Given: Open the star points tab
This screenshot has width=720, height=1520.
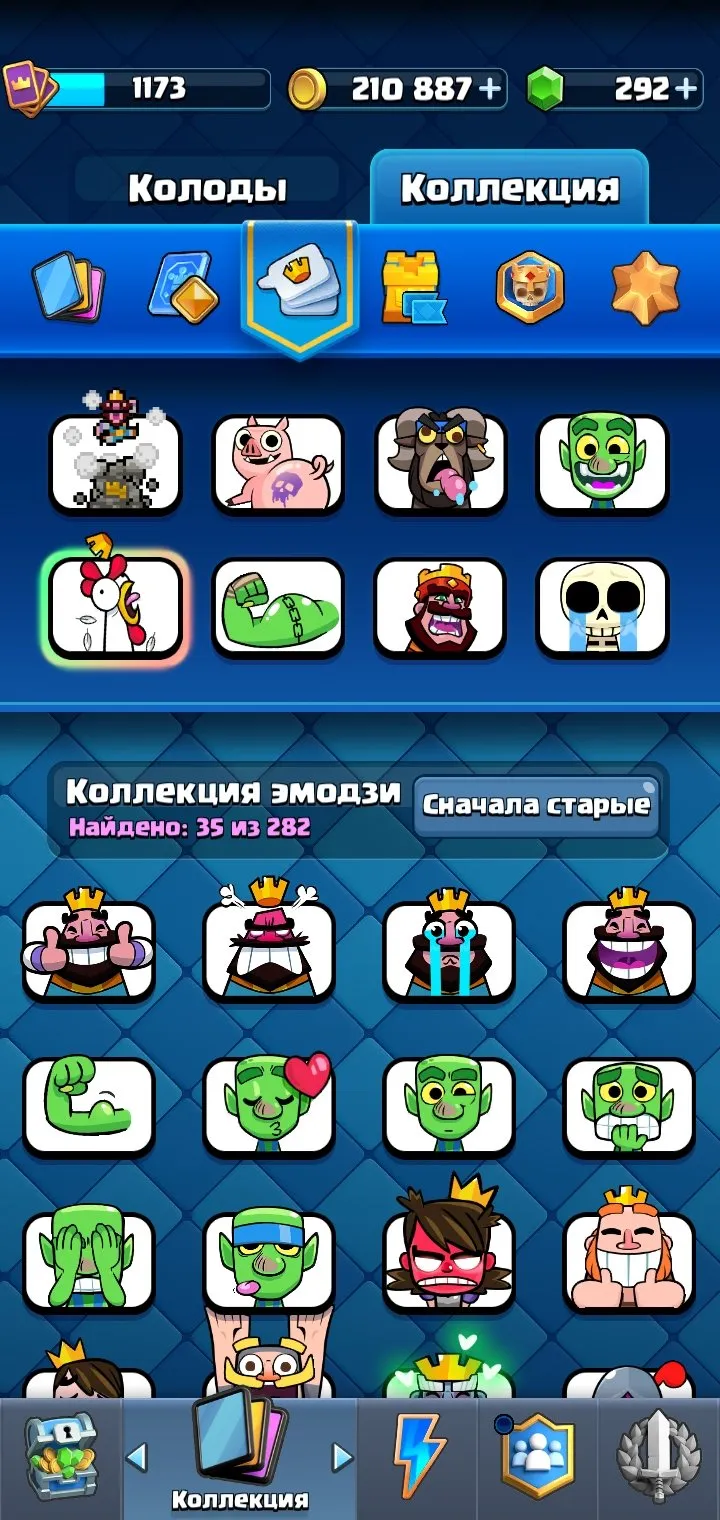Looking at the screenshot, I should click(x=646, y=287).
